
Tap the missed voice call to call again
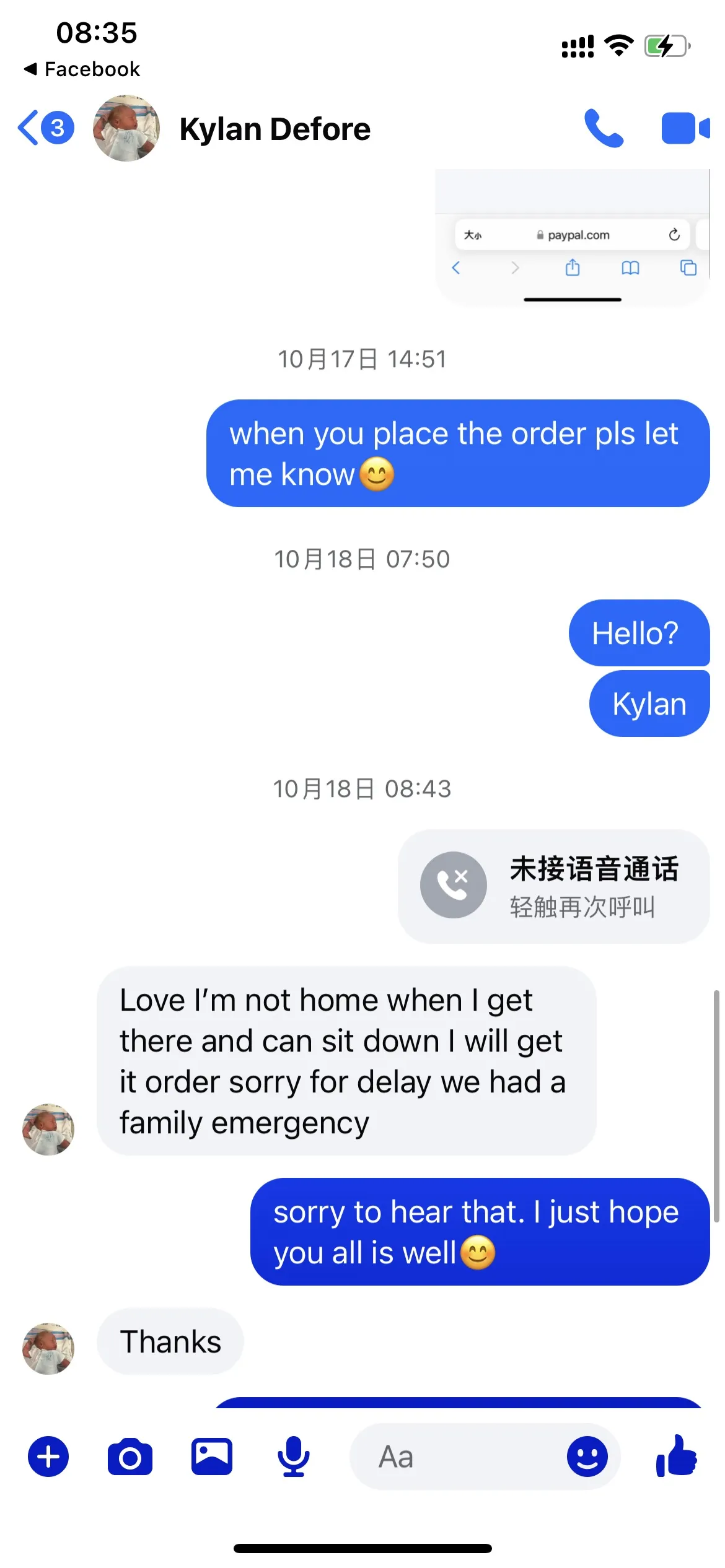click(553, 886)
